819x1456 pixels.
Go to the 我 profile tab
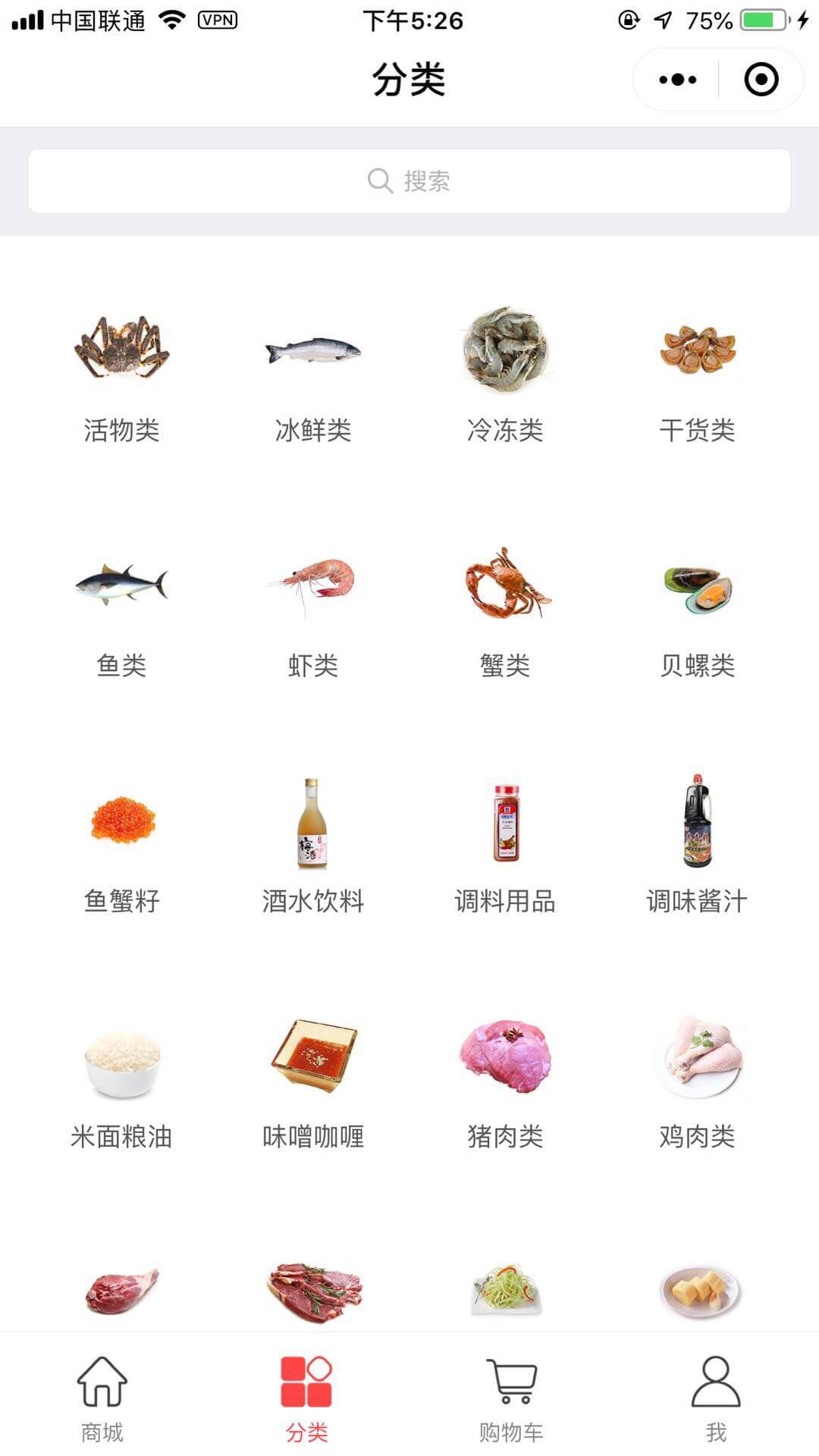pos(716,1399)
